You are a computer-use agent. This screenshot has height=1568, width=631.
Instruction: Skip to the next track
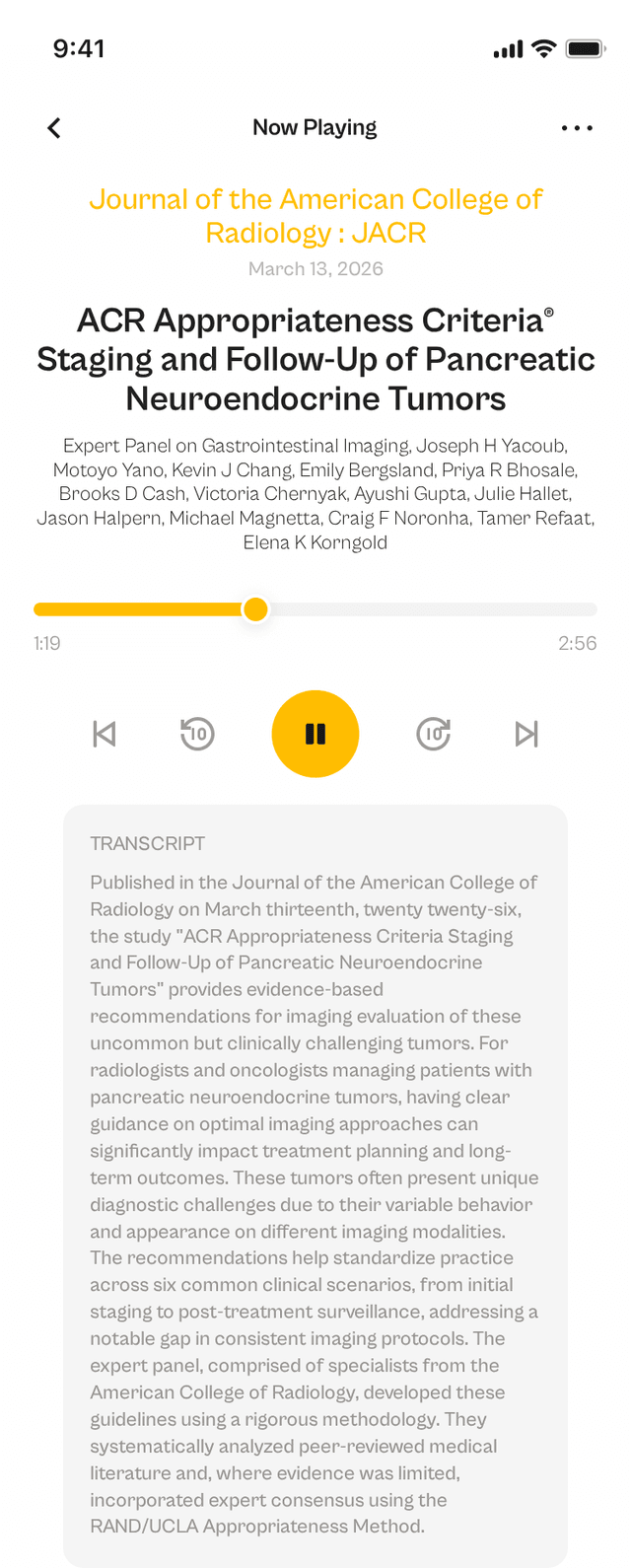(526, 734)
